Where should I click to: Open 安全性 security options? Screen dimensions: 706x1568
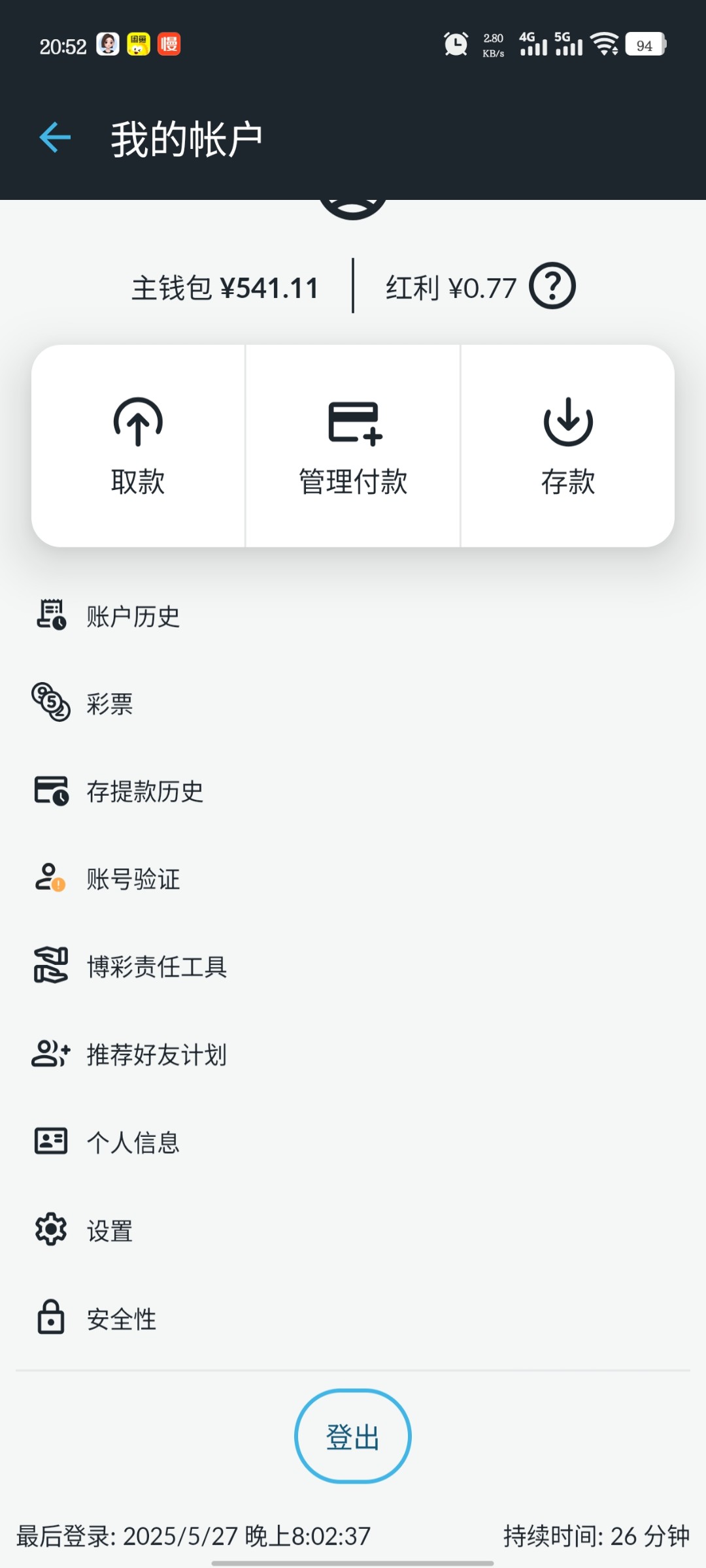pos(121,1318)
